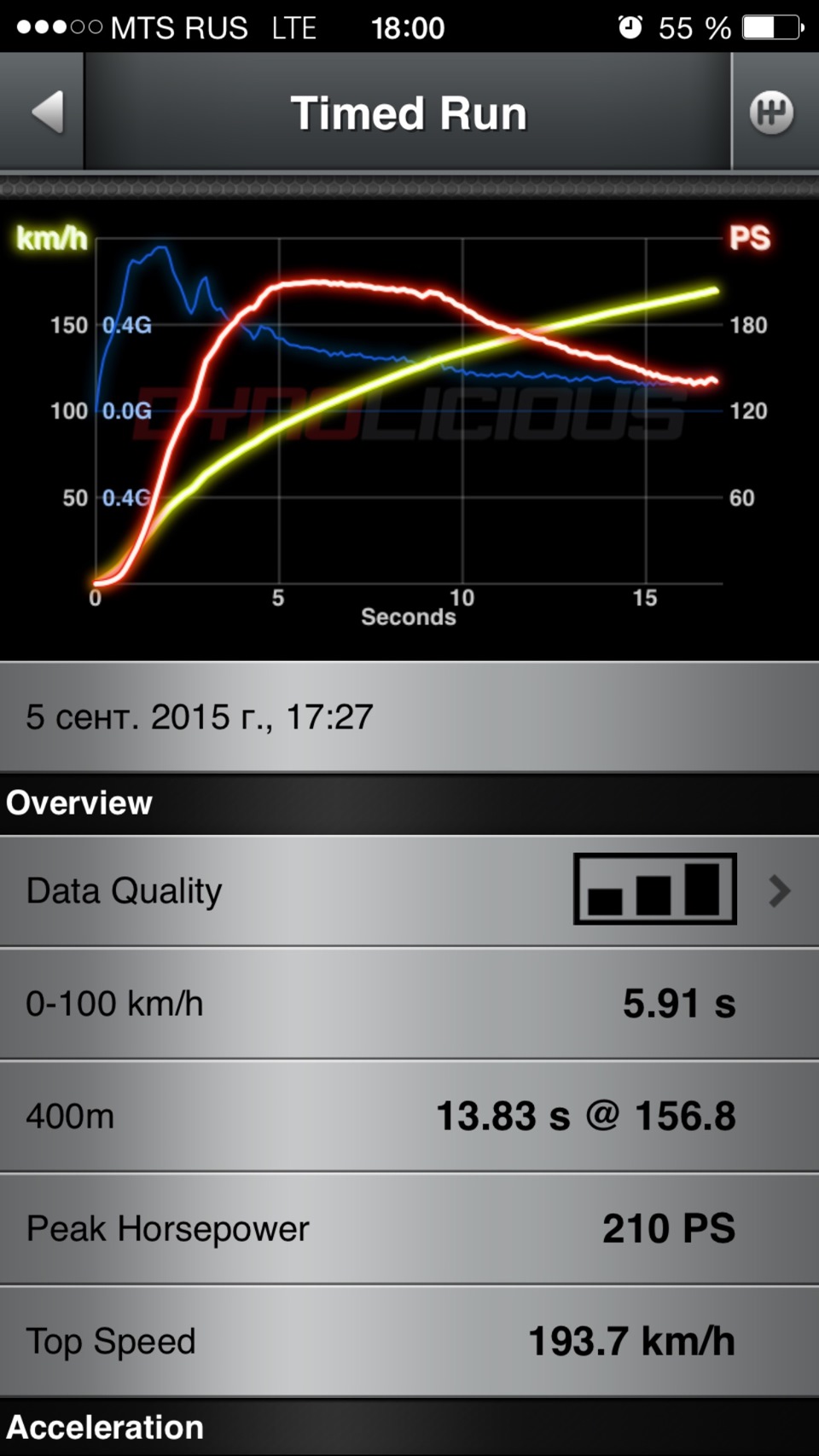This screenshot has width=819, height=1456.
Task: Open the gear shifter icon button
Action: [773, 112]
